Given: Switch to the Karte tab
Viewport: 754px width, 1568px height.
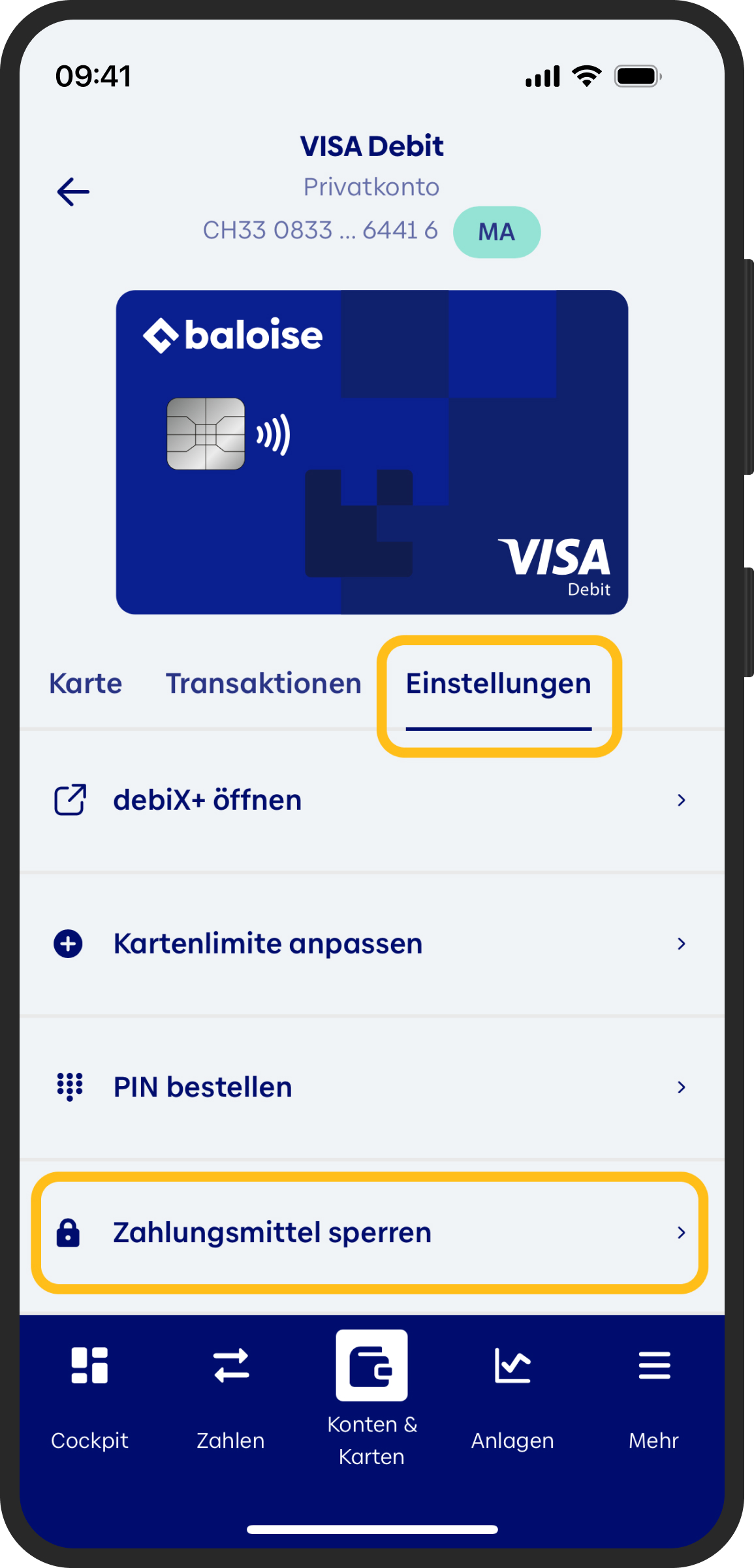Looking at the screenshot, I should (86, 684).
